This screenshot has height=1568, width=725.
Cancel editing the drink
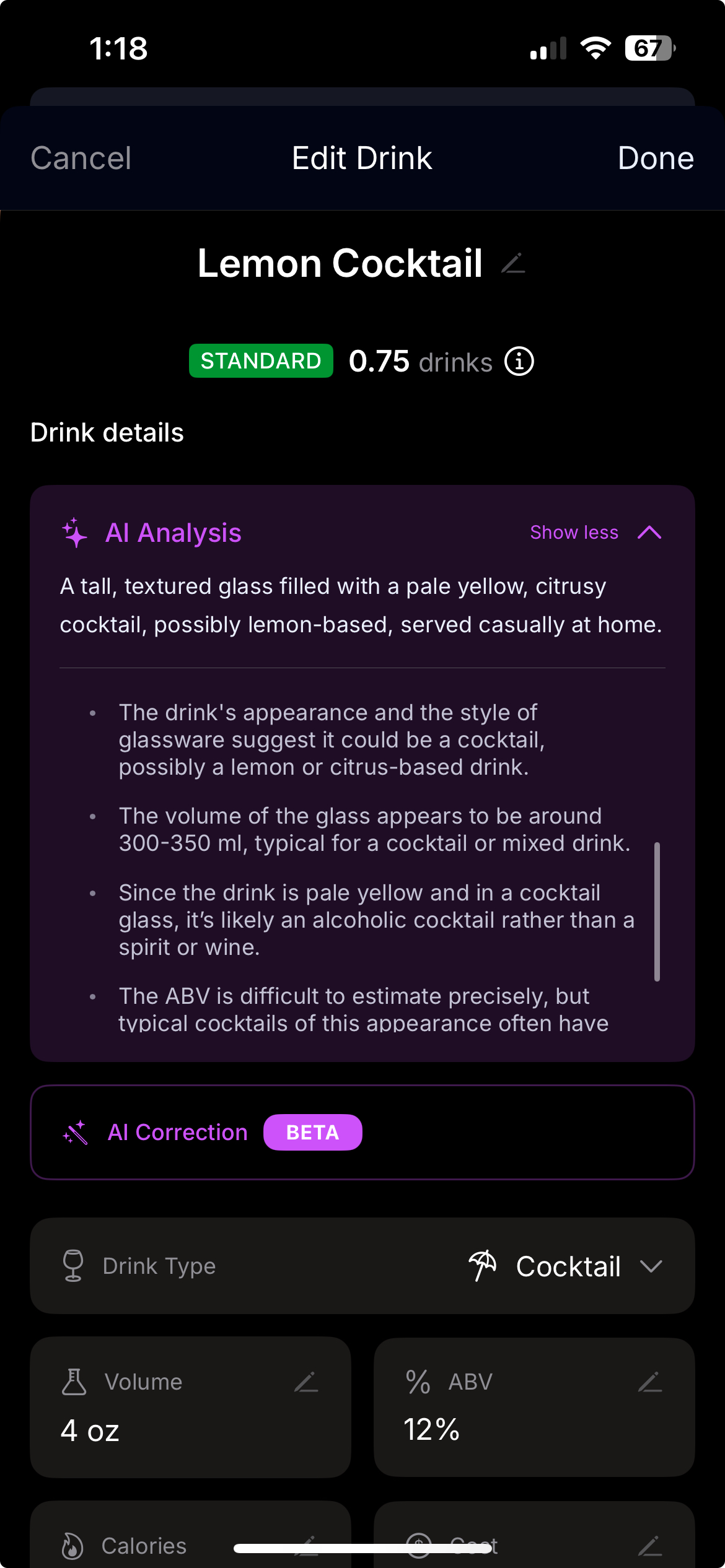[81, 159]
